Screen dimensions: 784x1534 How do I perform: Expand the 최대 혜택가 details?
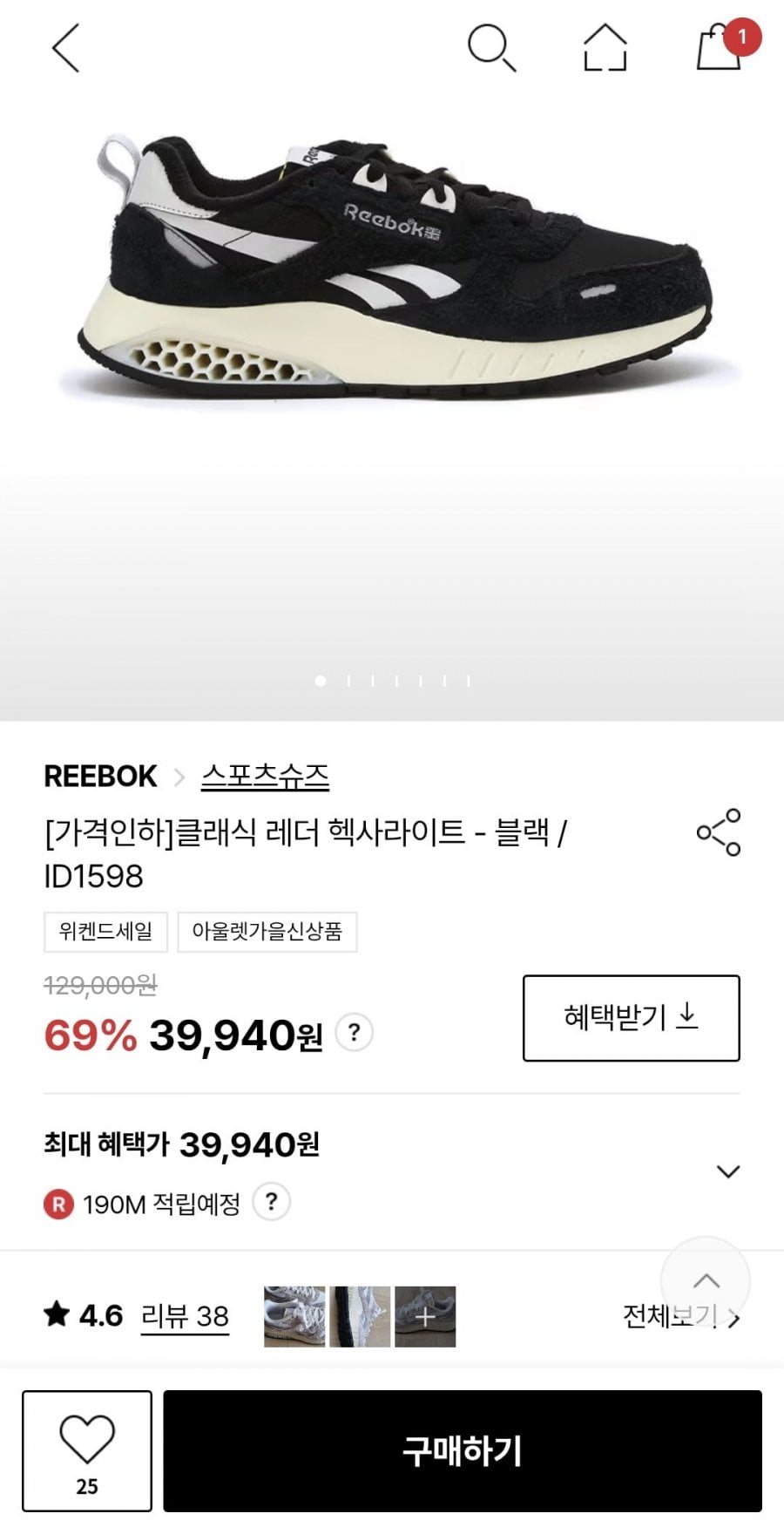[x=727, y=1171]
